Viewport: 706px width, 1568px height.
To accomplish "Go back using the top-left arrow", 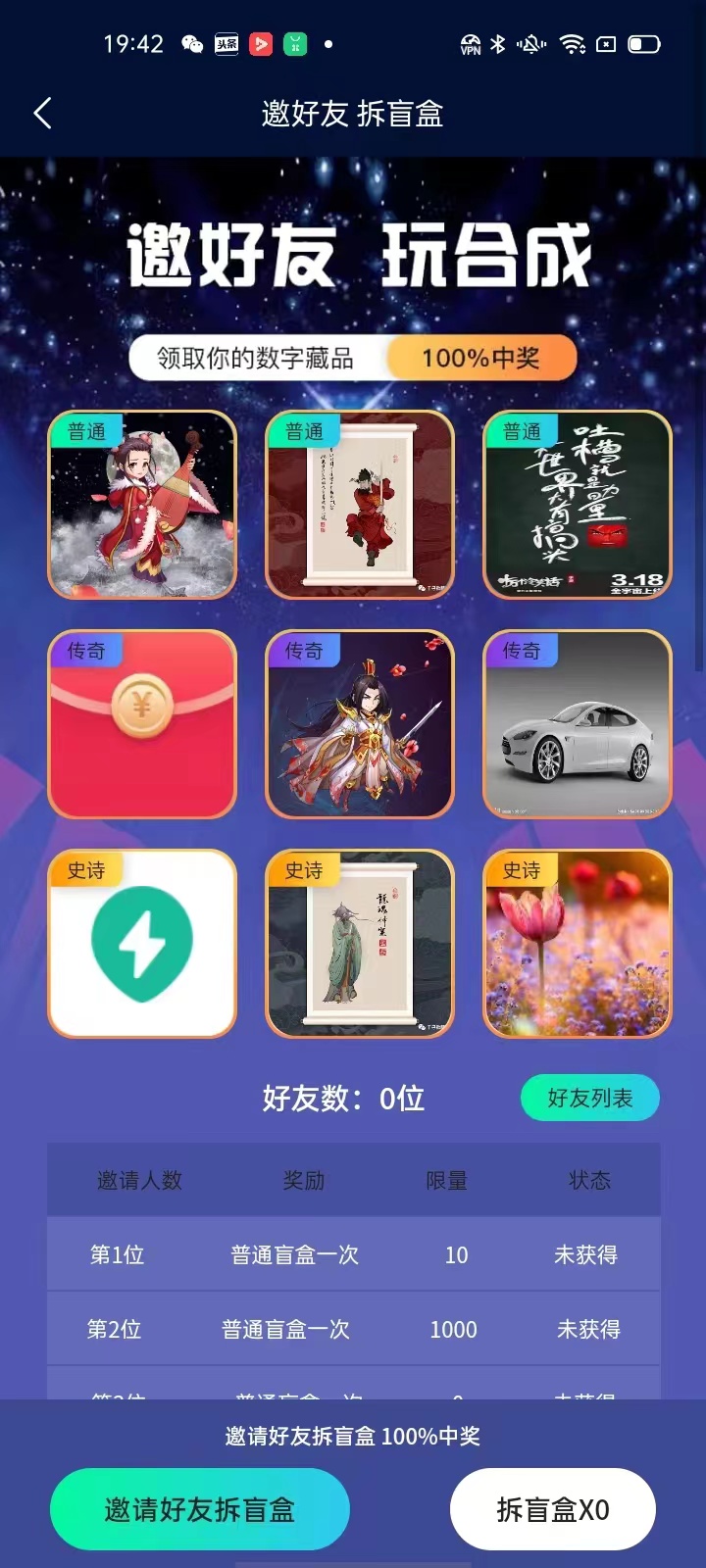I will [x=42, y=114].
